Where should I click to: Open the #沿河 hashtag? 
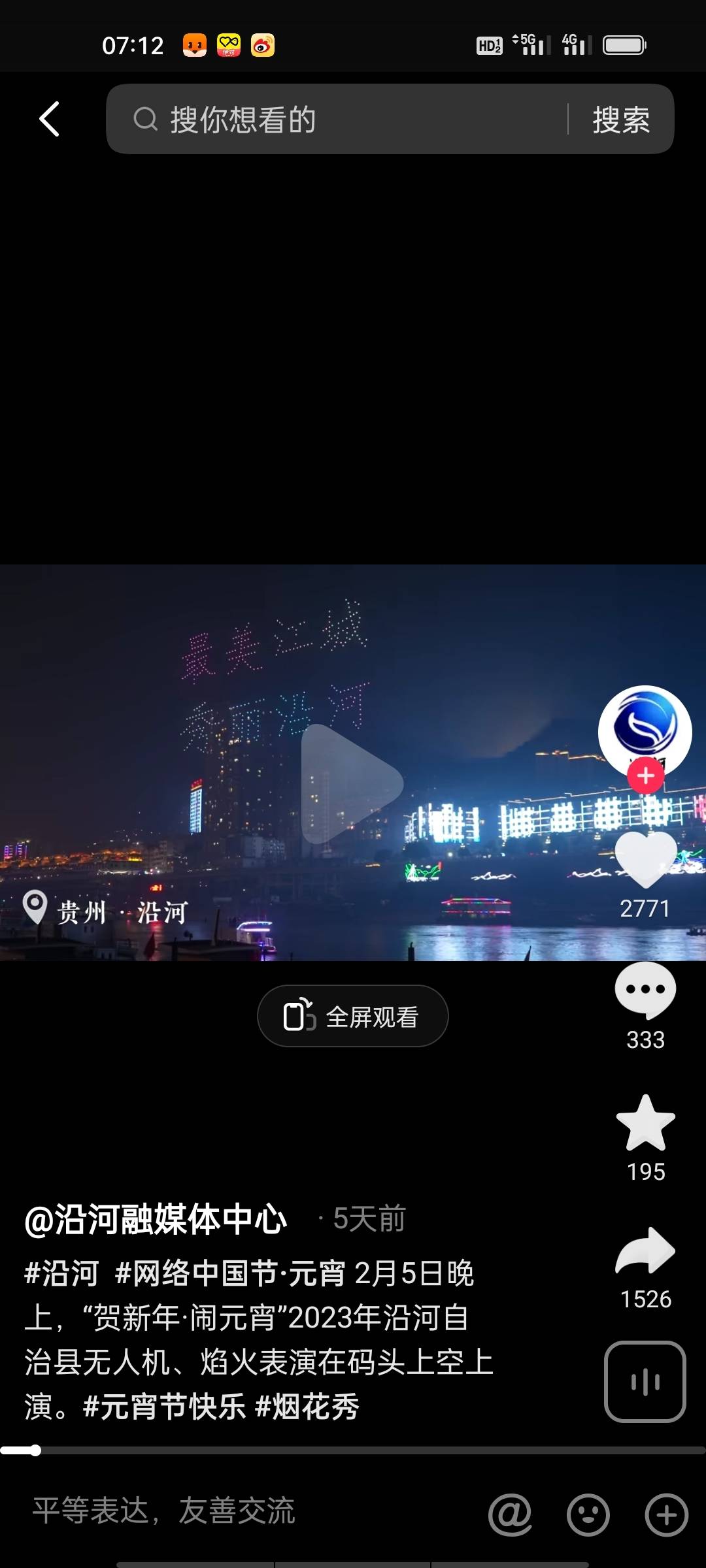tap(61, 1274)
